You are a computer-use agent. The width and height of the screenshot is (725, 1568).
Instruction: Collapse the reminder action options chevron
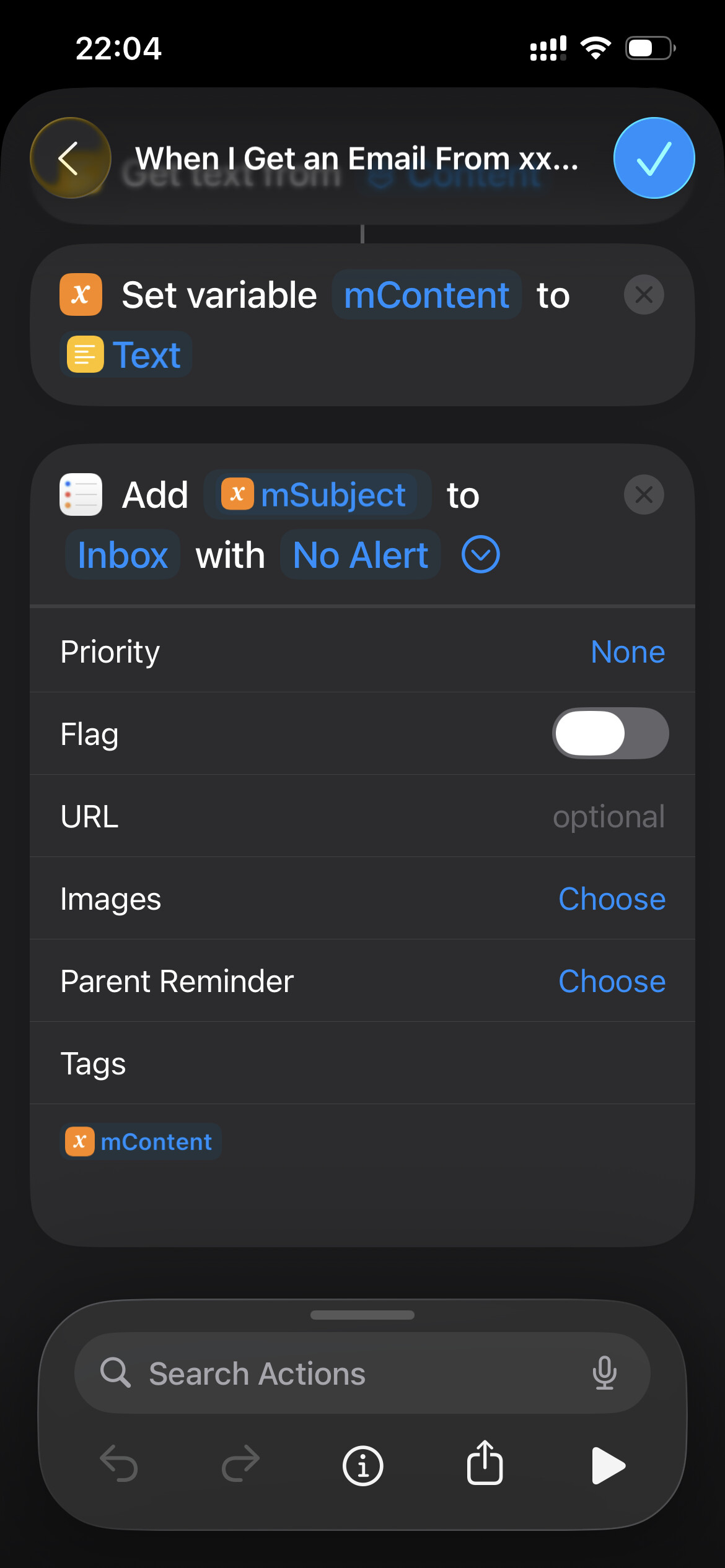480,555
